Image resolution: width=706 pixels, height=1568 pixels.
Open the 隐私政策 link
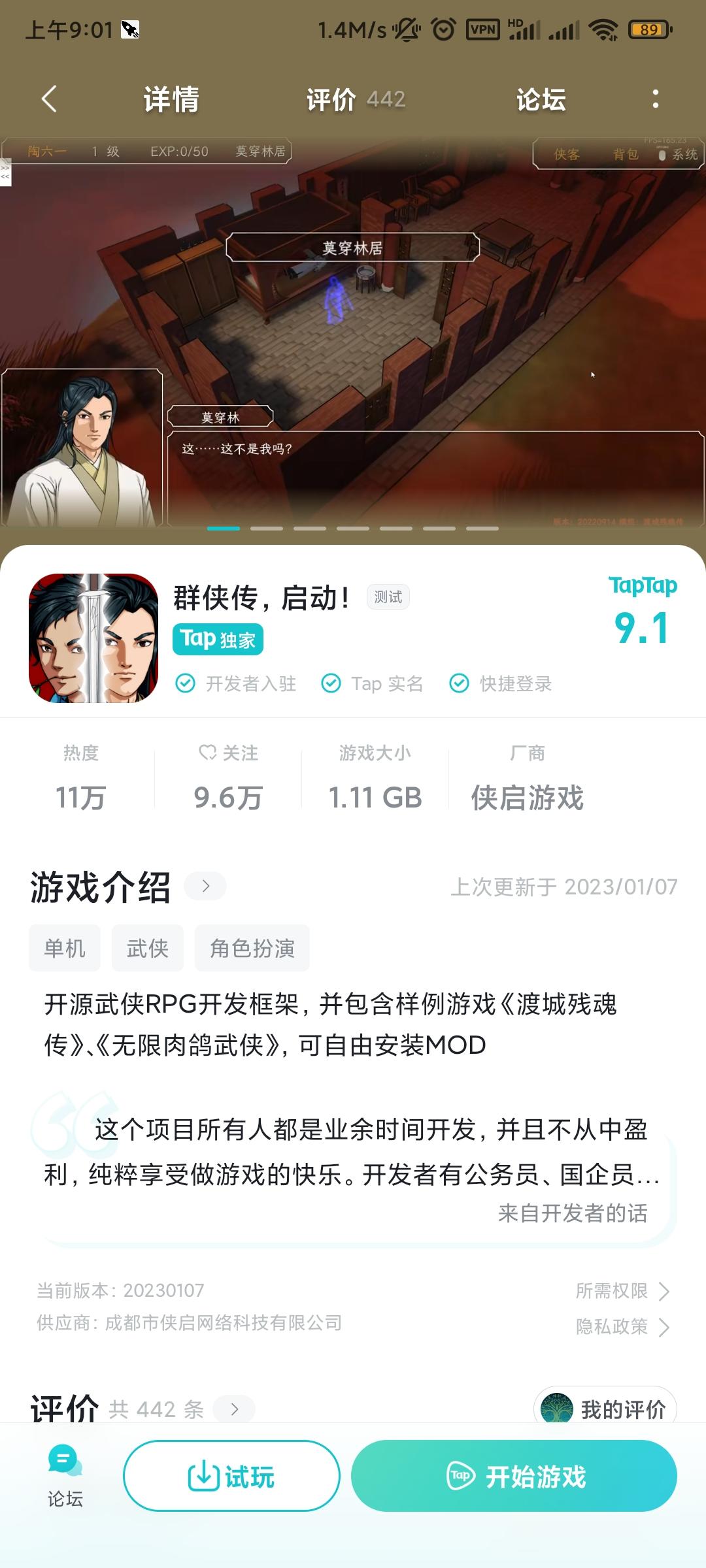pos(622,1327)
